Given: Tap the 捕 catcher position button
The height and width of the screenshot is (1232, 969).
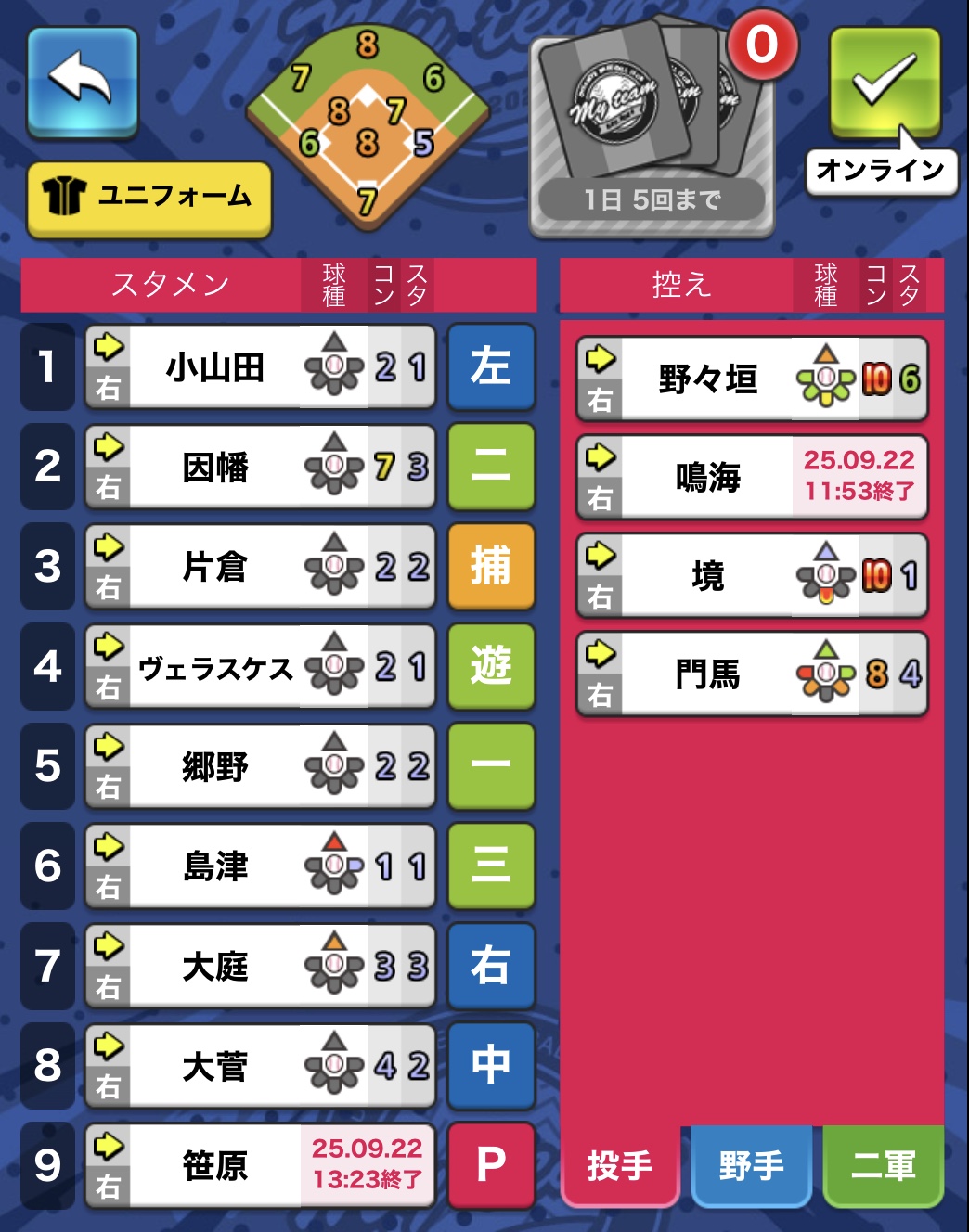Looking at the screenshot, I should coord(491,567).
